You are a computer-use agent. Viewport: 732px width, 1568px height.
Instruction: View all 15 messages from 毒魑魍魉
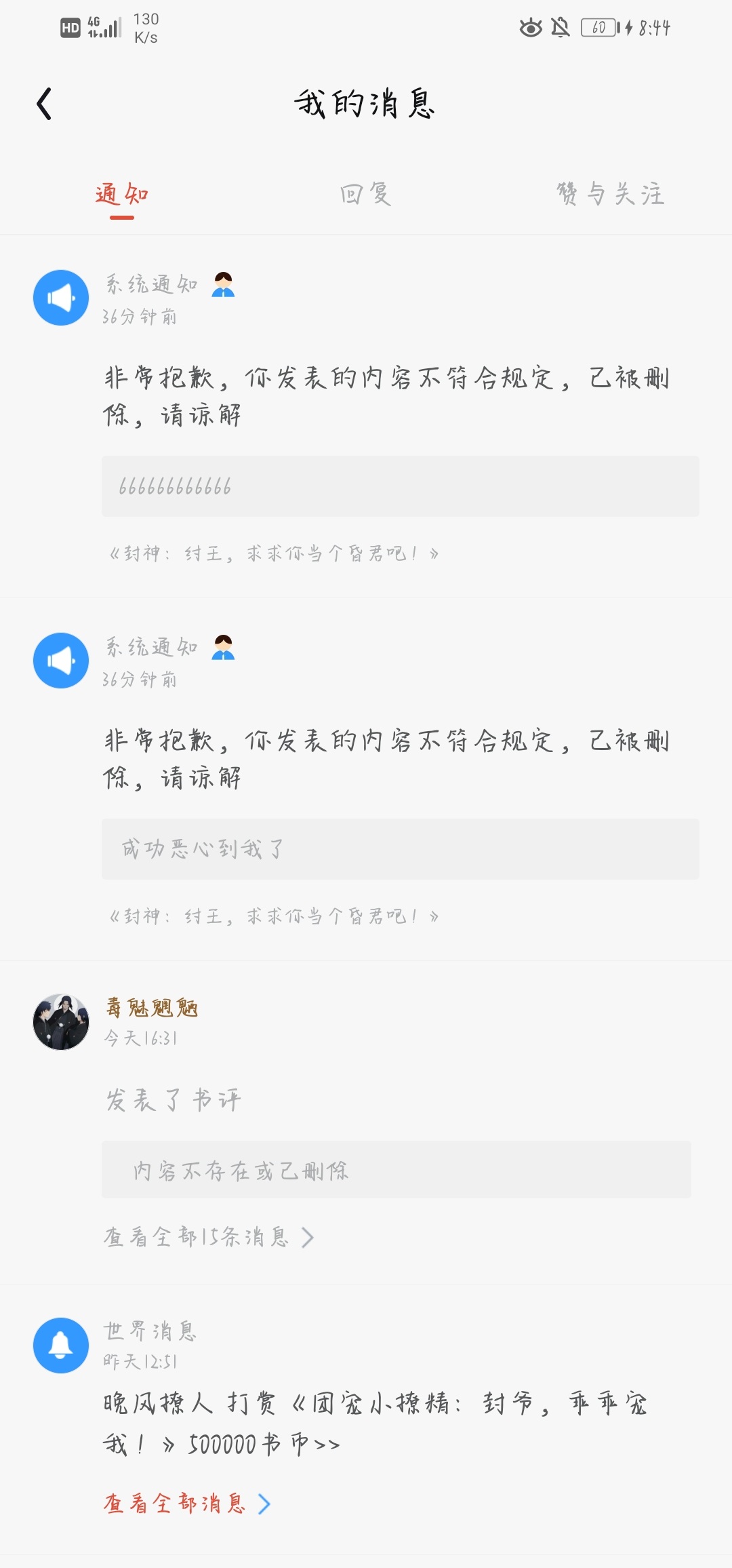(x=208, y=1237)
